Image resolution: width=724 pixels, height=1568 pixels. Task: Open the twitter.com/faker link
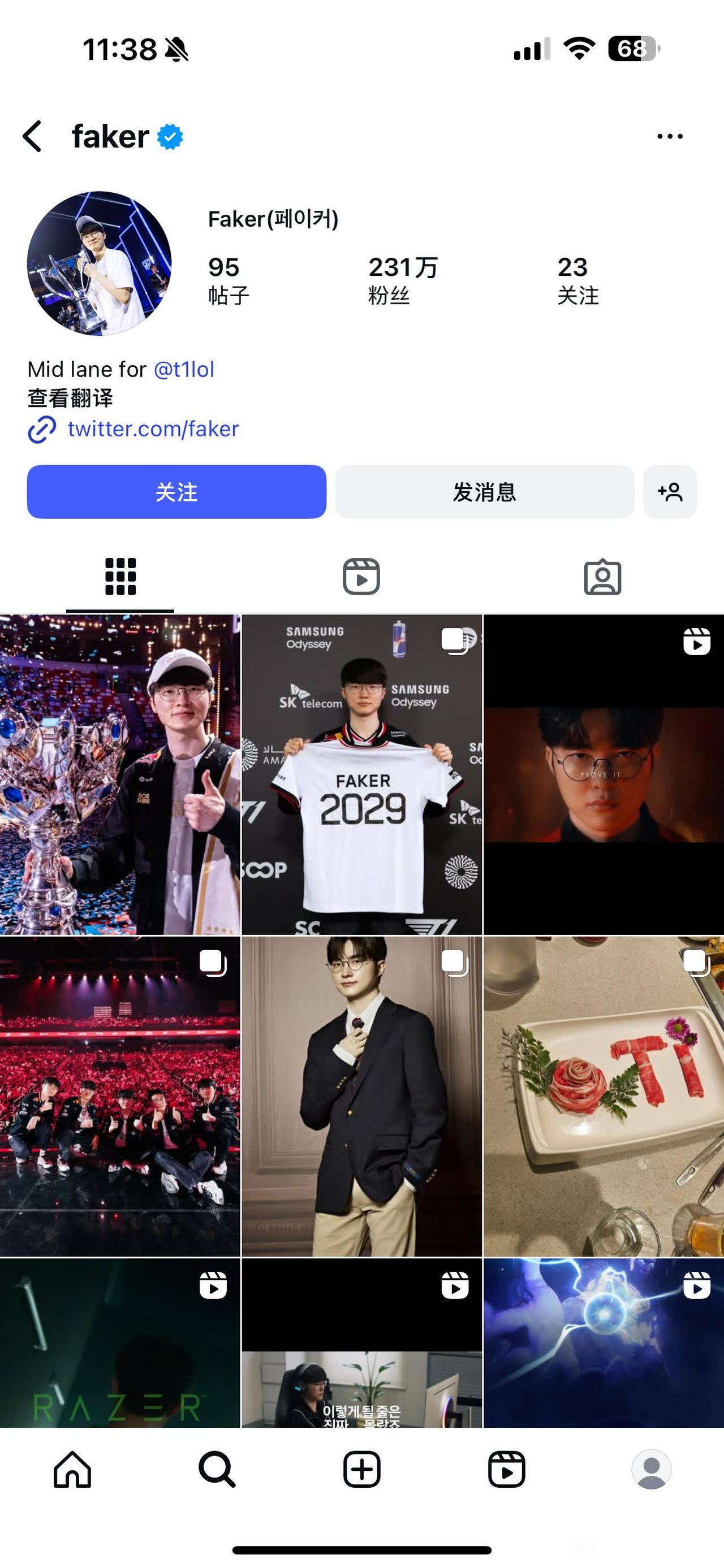pos(153,428)
